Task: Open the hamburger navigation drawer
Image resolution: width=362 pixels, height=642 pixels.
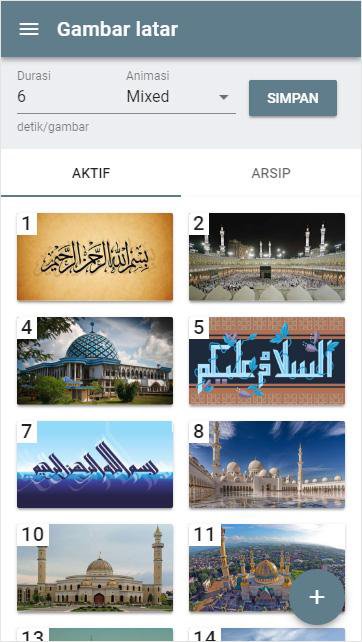Action: 29,29
